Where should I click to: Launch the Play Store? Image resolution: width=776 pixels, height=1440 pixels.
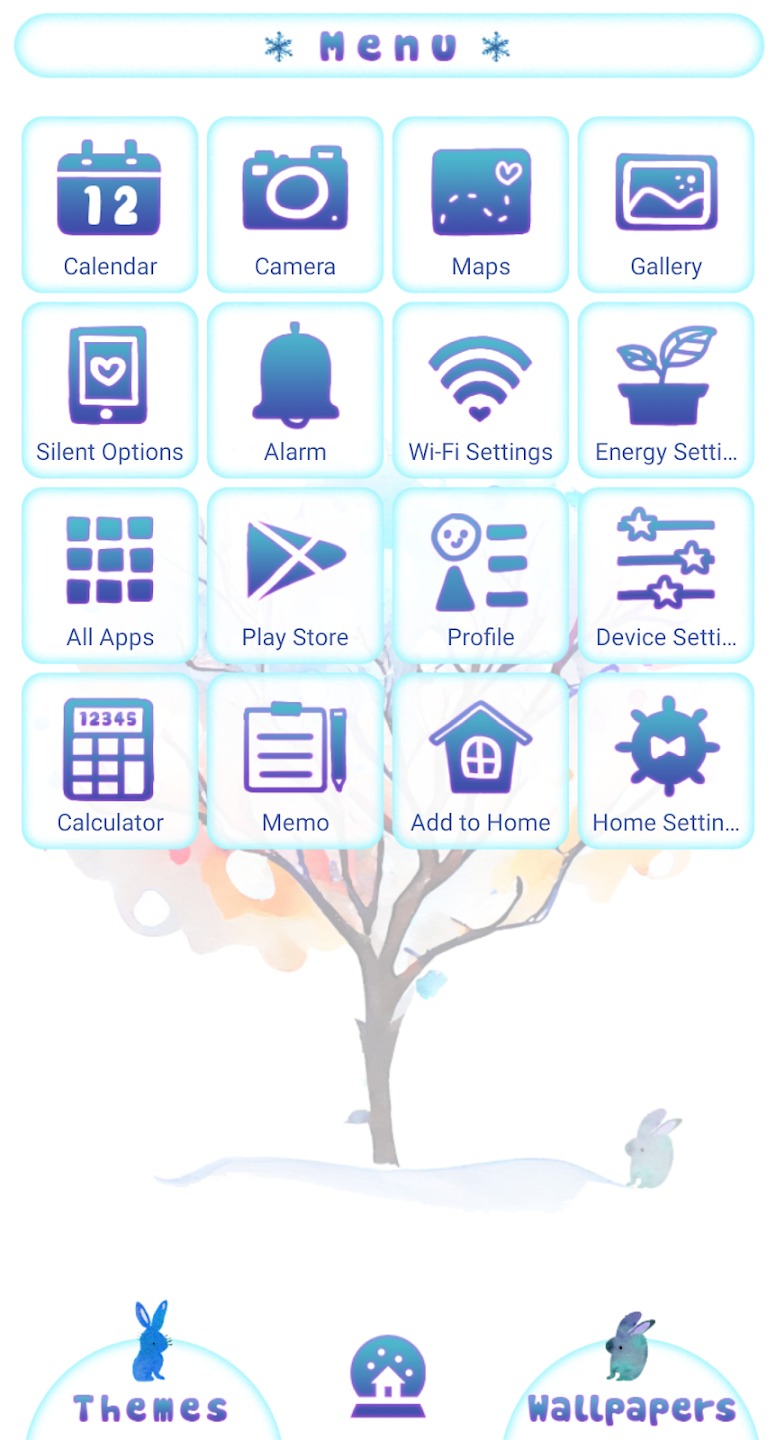coord(295,575)
